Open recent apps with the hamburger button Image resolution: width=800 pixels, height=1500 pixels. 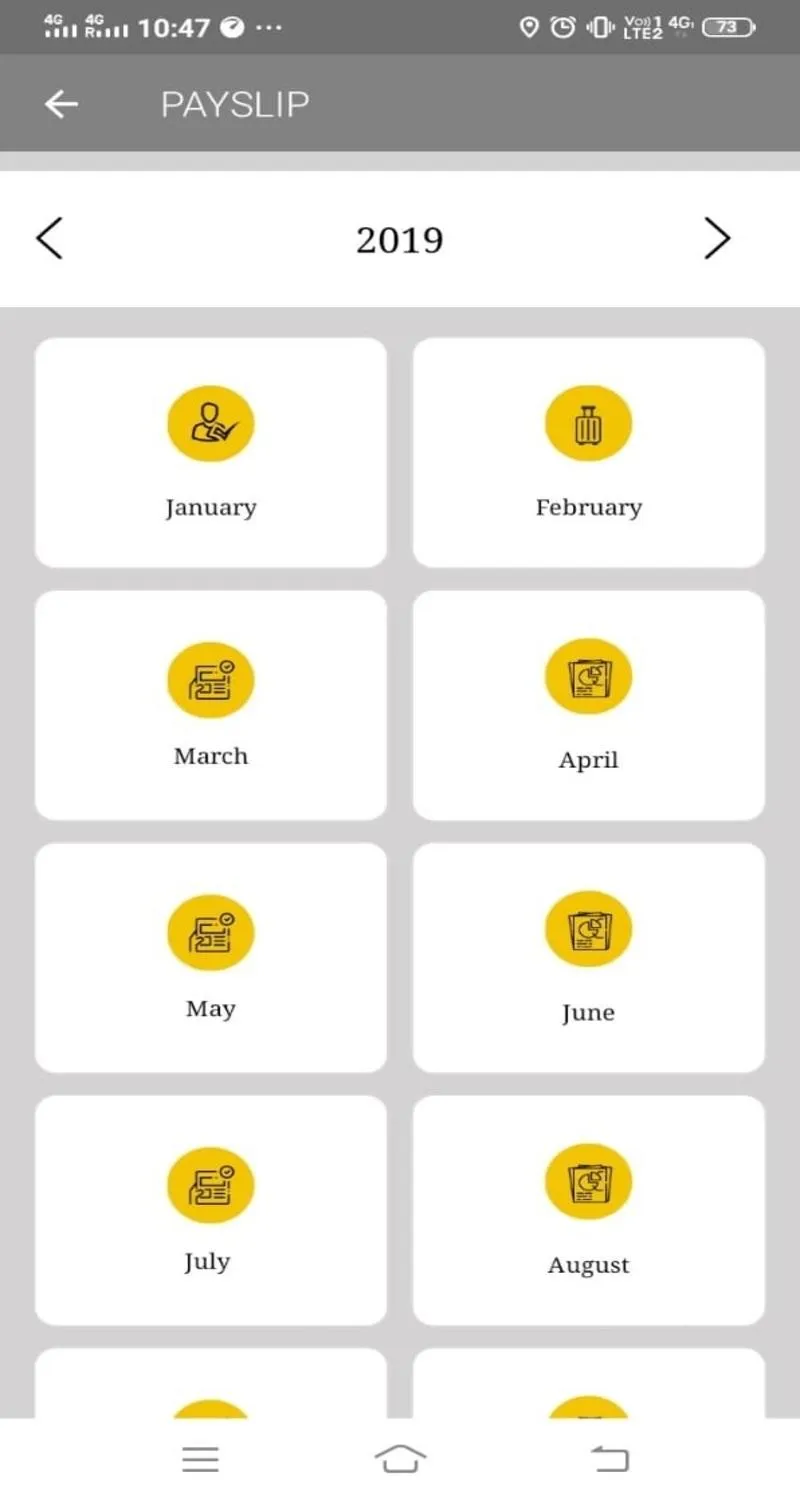coord(200,1458)
